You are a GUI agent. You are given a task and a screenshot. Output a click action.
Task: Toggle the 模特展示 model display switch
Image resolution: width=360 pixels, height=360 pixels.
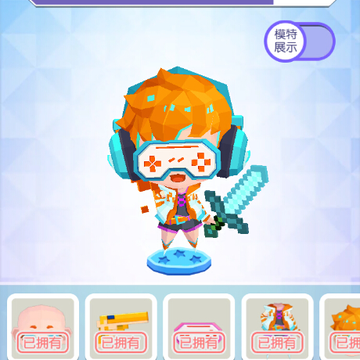coord(299,42)
